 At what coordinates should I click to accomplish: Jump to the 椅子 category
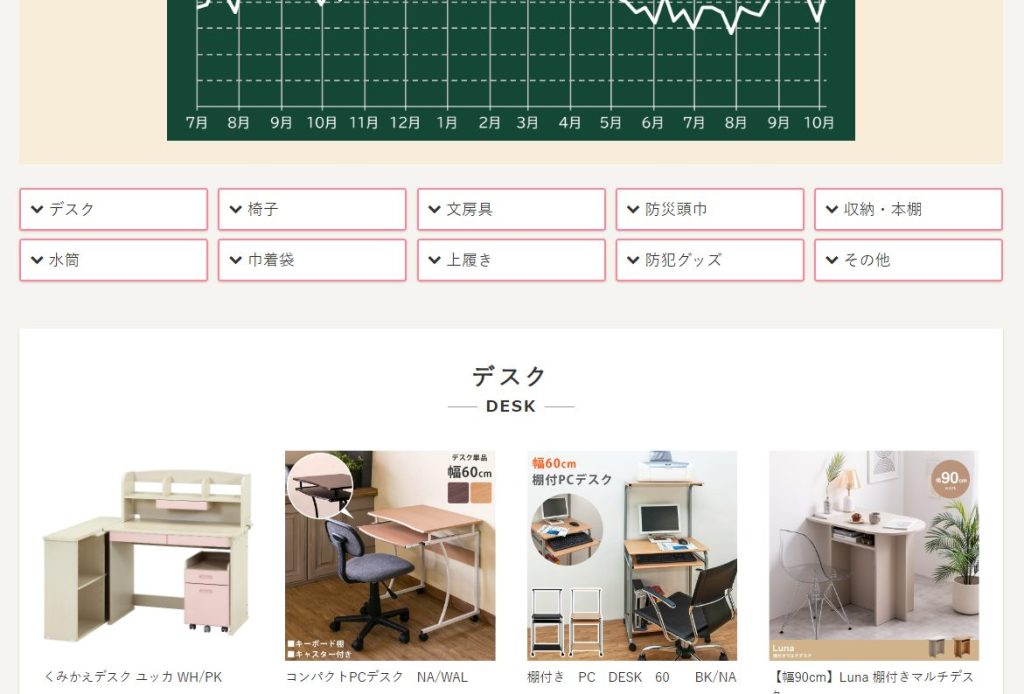312,209
